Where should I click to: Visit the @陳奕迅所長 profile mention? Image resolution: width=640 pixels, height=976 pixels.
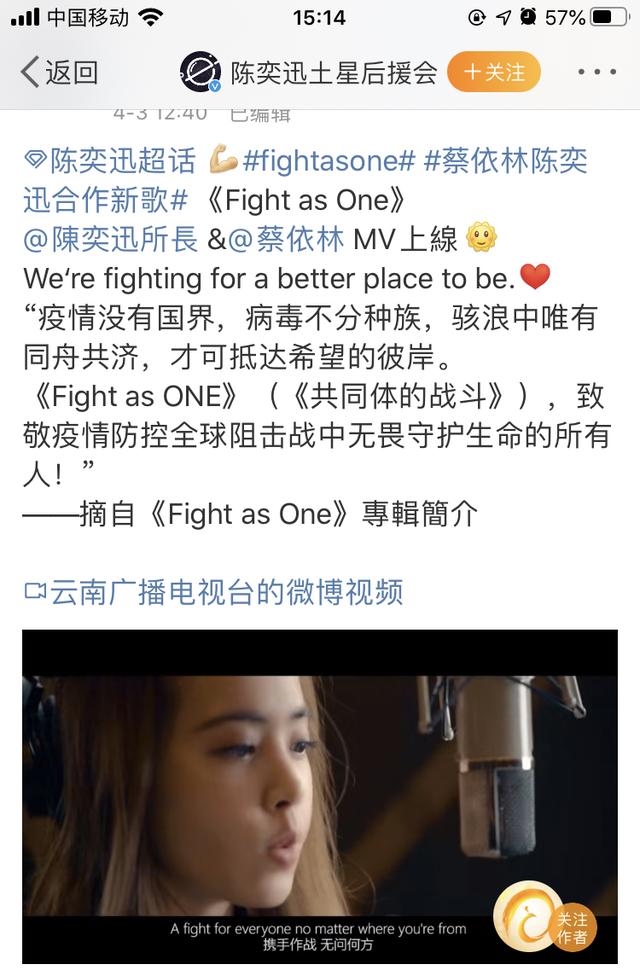(x=118, y=239)
